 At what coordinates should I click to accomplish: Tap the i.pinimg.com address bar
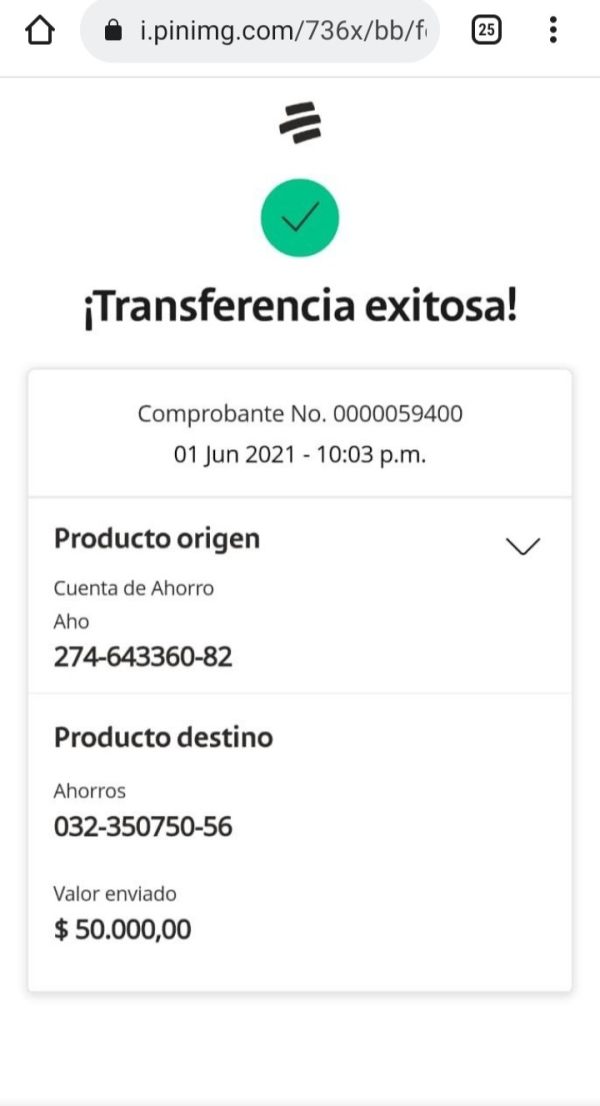[x=260, y=30]
